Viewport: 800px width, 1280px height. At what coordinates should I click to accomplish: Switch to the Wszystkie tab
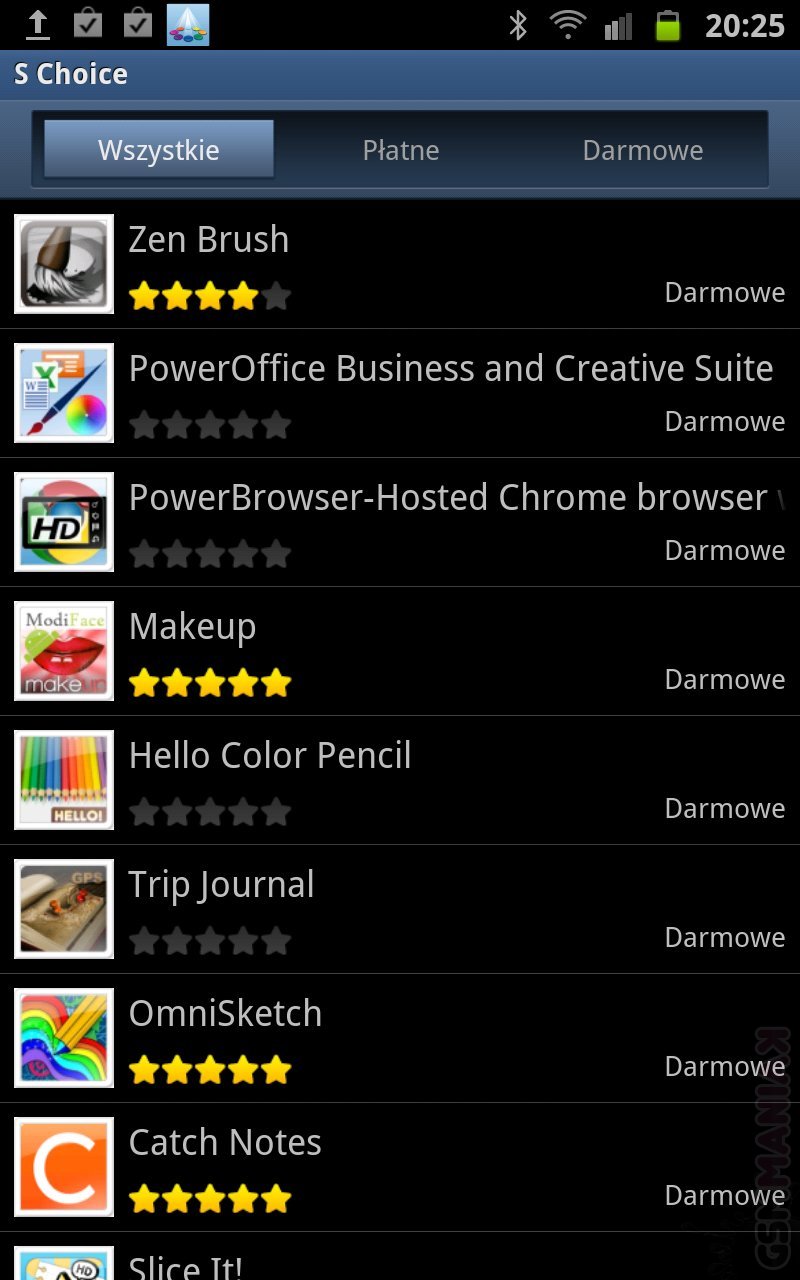[x=159, y=150]
